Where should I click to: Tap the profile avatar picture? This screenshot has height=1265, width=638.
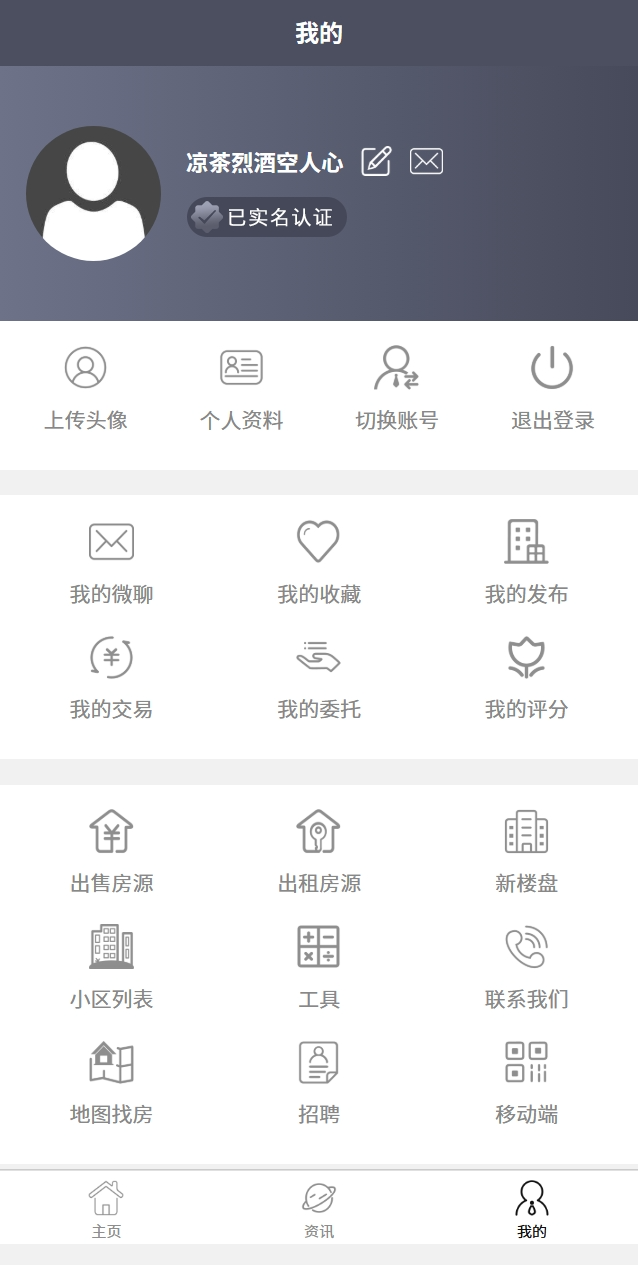(x=93, y=194)
